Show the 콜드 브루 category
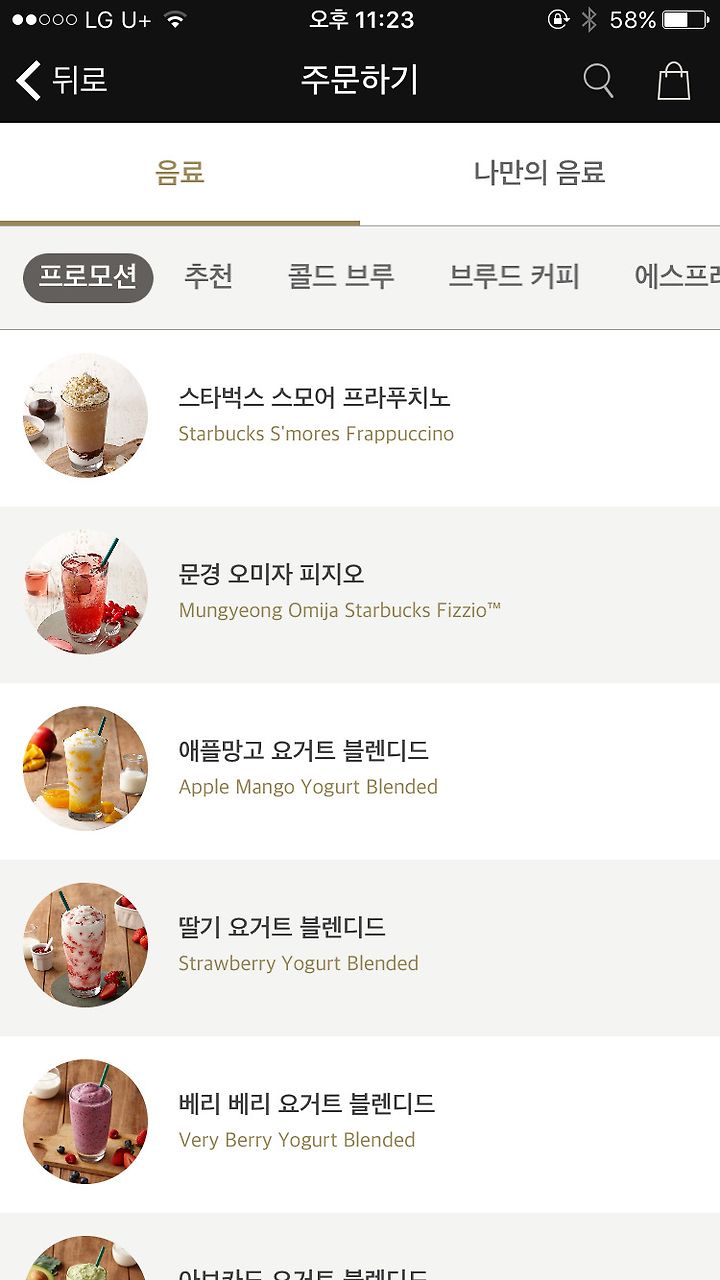 pyautogui.click(x=341, y=277)
